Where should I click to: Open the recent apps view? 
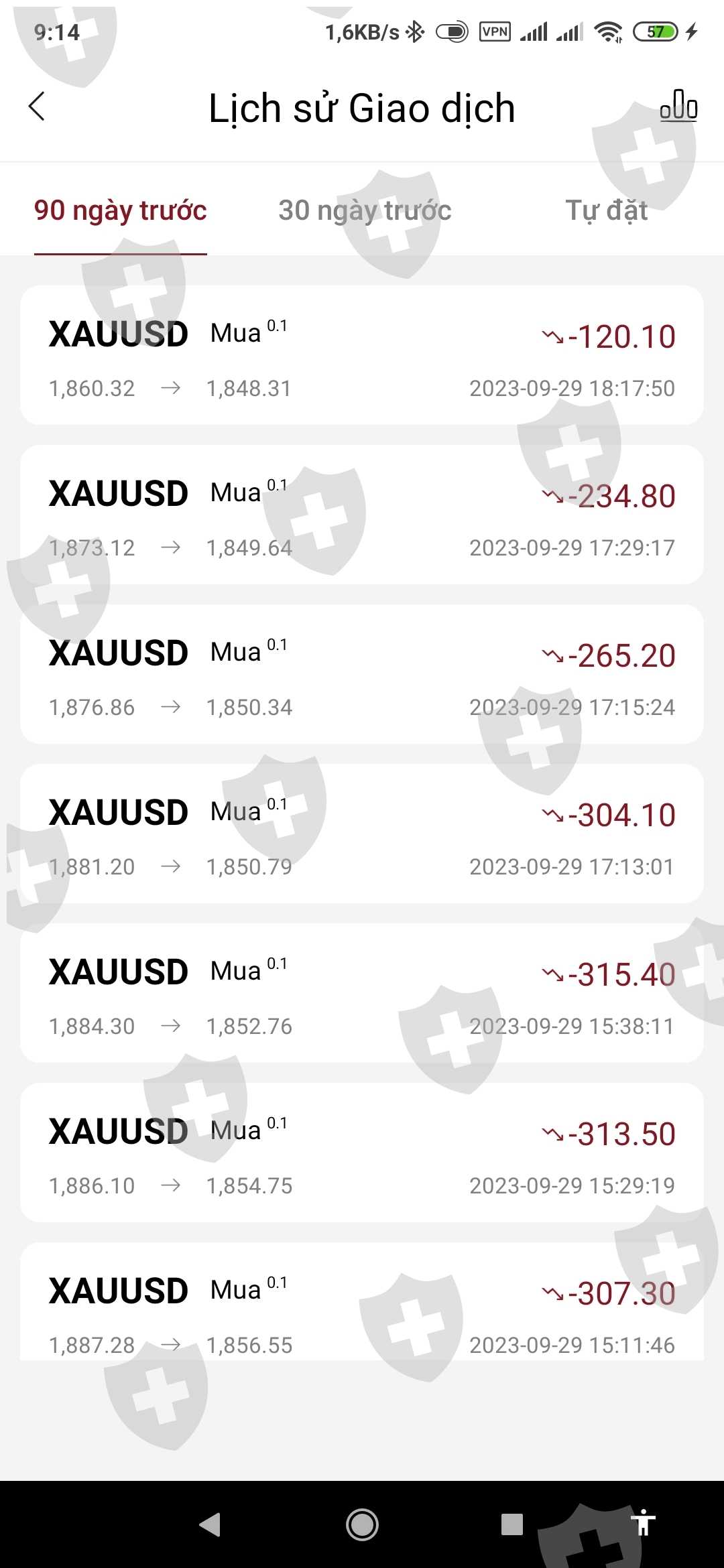[511, 1524]
